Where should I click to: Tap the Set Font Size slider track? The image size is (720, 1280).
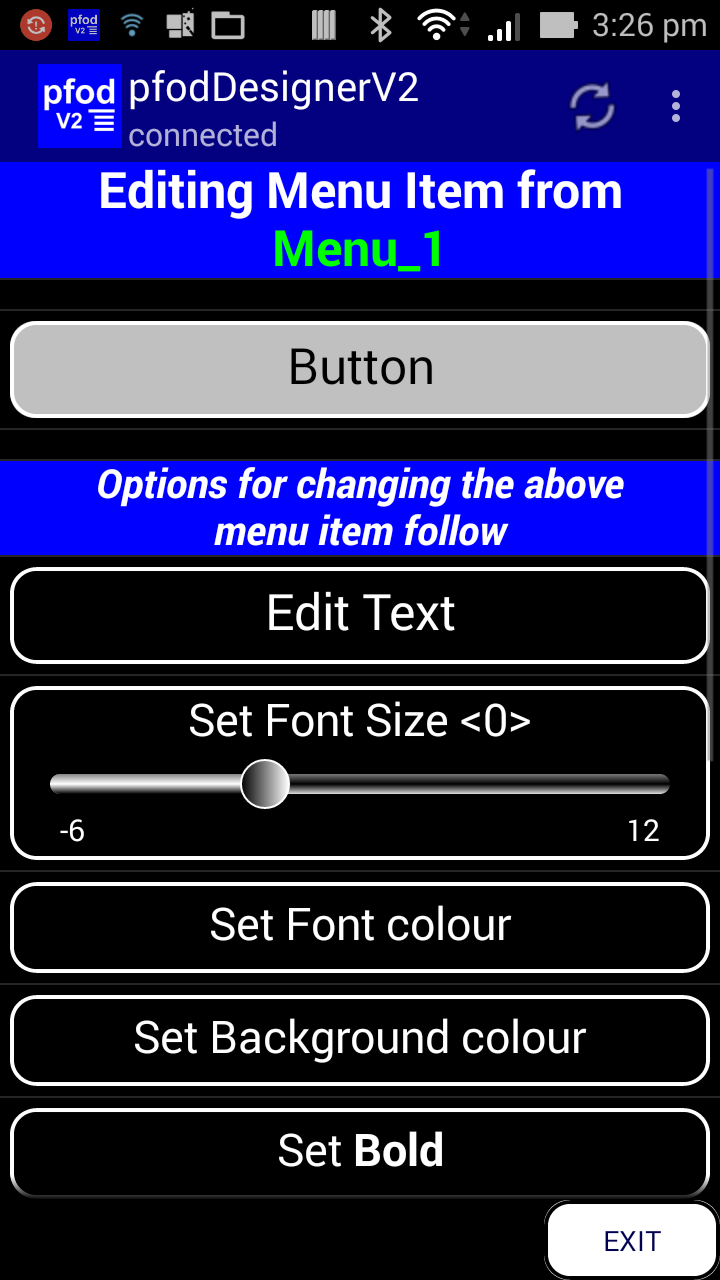[x=360, y=784]
